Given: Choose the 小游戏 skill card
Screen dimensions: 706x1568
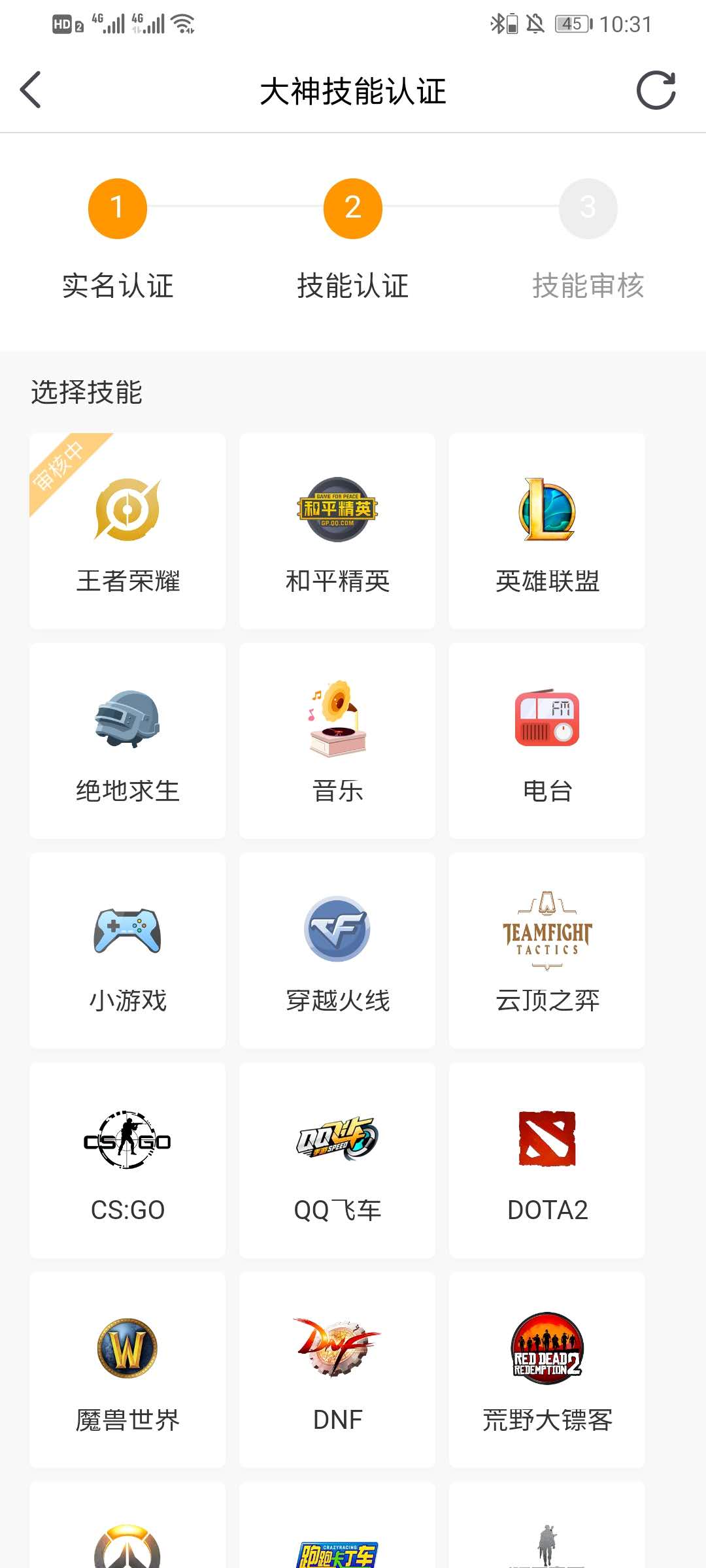Looking at the screenshot, I should [127, 951].
